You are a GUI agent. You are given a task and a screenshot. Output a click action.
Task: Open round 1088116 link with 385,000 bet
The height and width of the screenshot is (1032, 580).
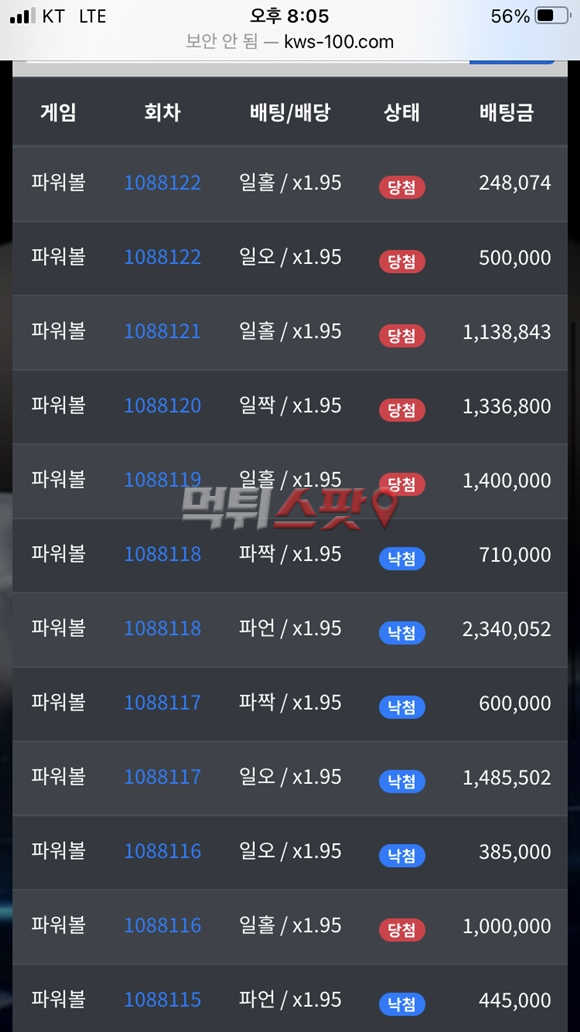point(162,852)
